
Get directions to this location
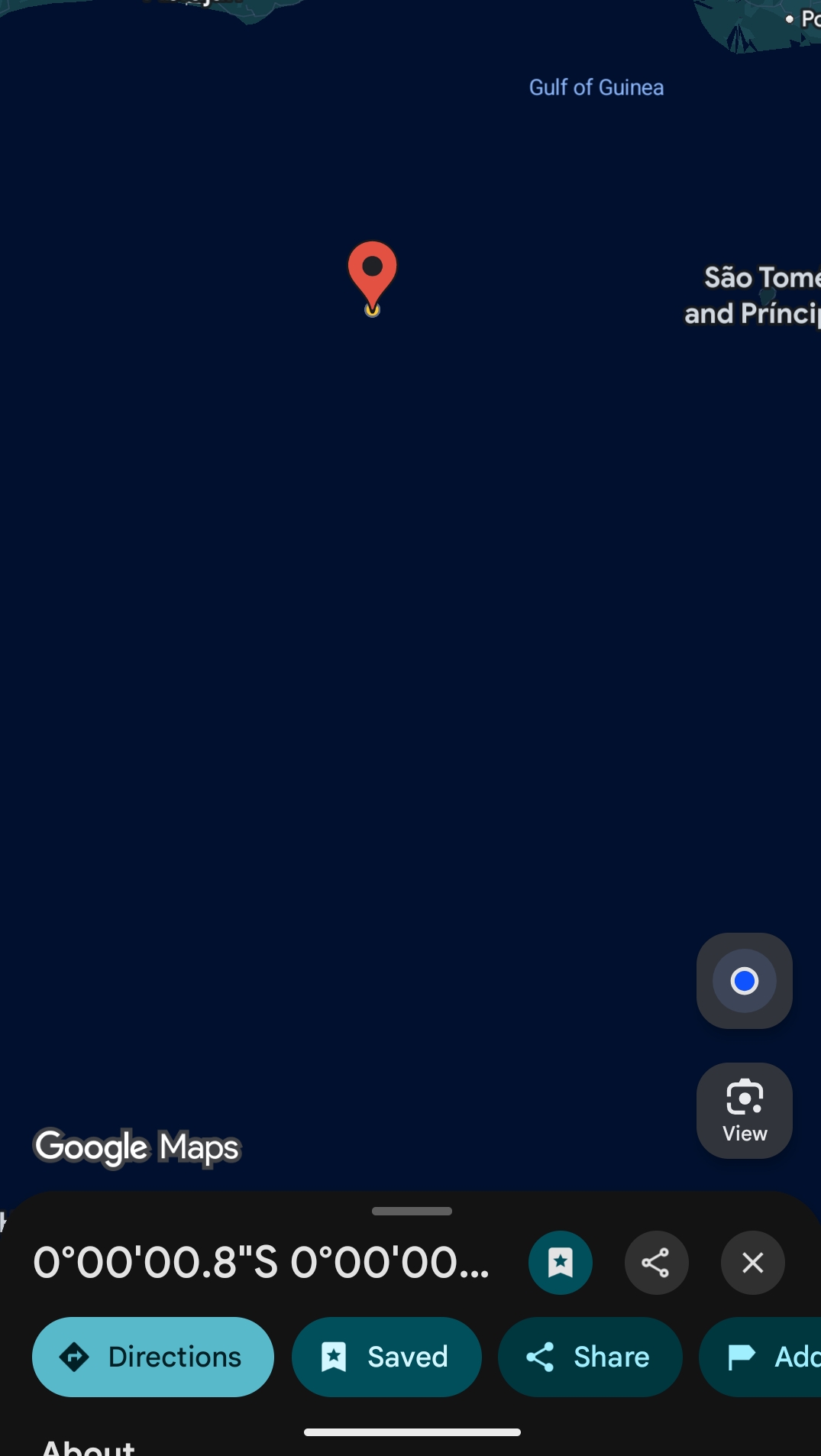point(153,1357)
